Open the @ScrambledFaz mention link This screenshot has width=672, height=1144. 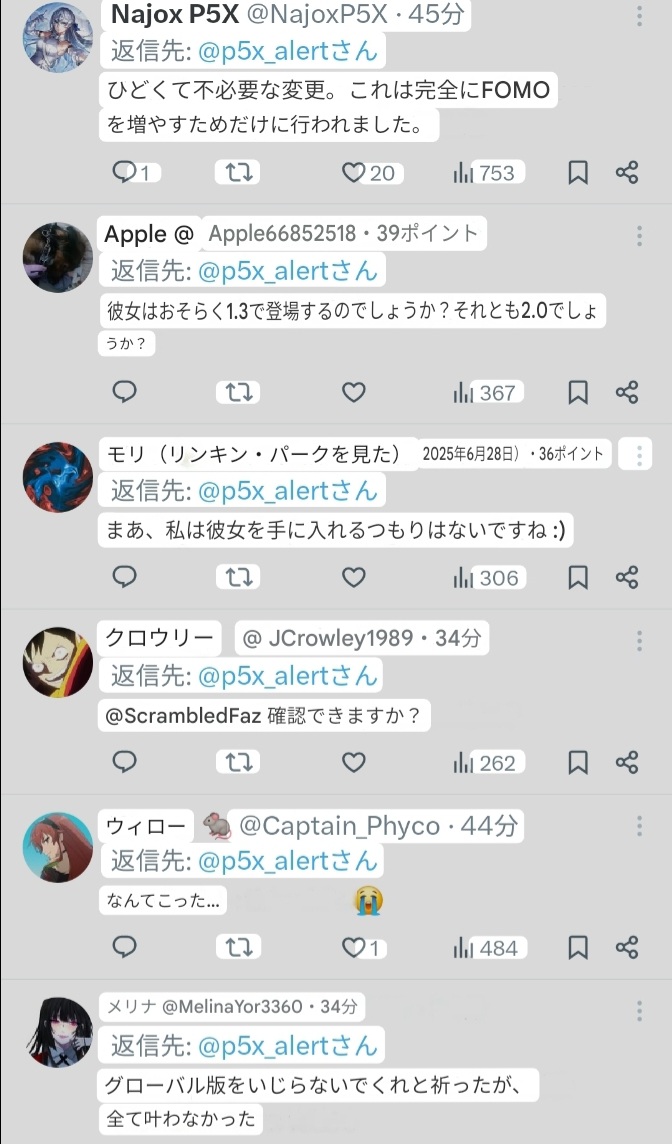tap(183, 716)
